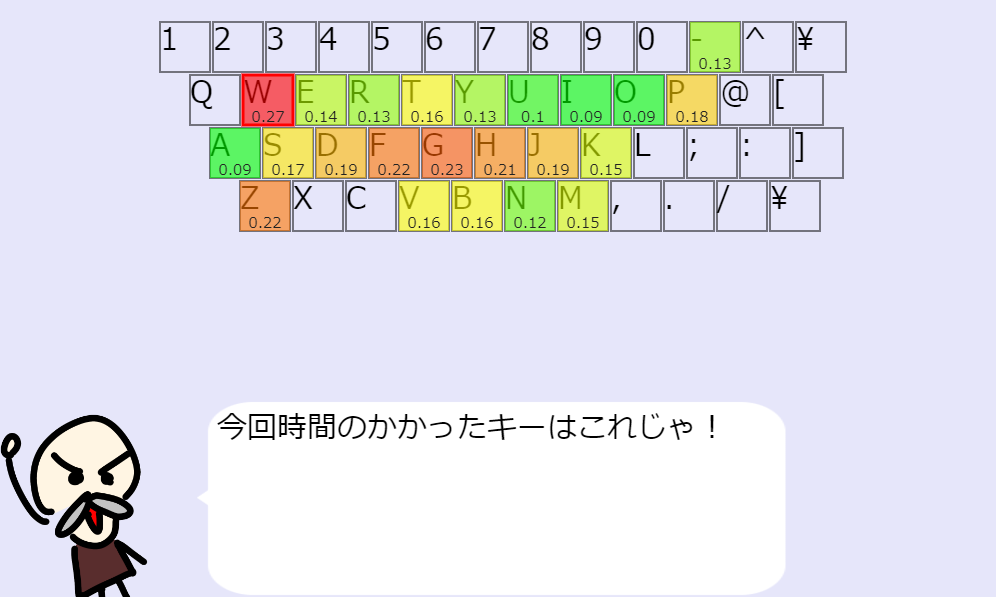Select the A key showing 0.09
The width and height of the screenshot is (996, 597).
[234, 153]
